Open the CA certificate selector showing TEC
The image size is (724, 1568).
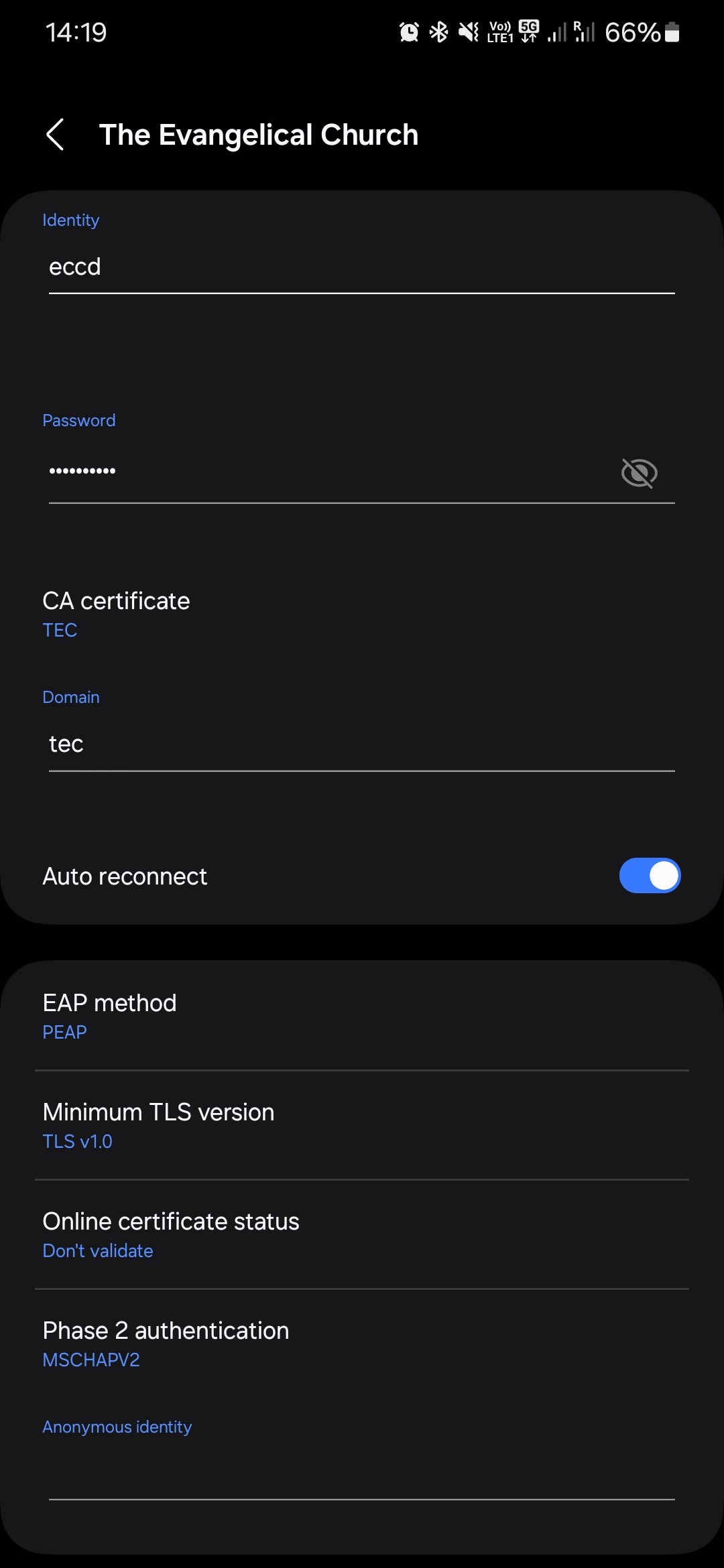[x=116, y=613]
